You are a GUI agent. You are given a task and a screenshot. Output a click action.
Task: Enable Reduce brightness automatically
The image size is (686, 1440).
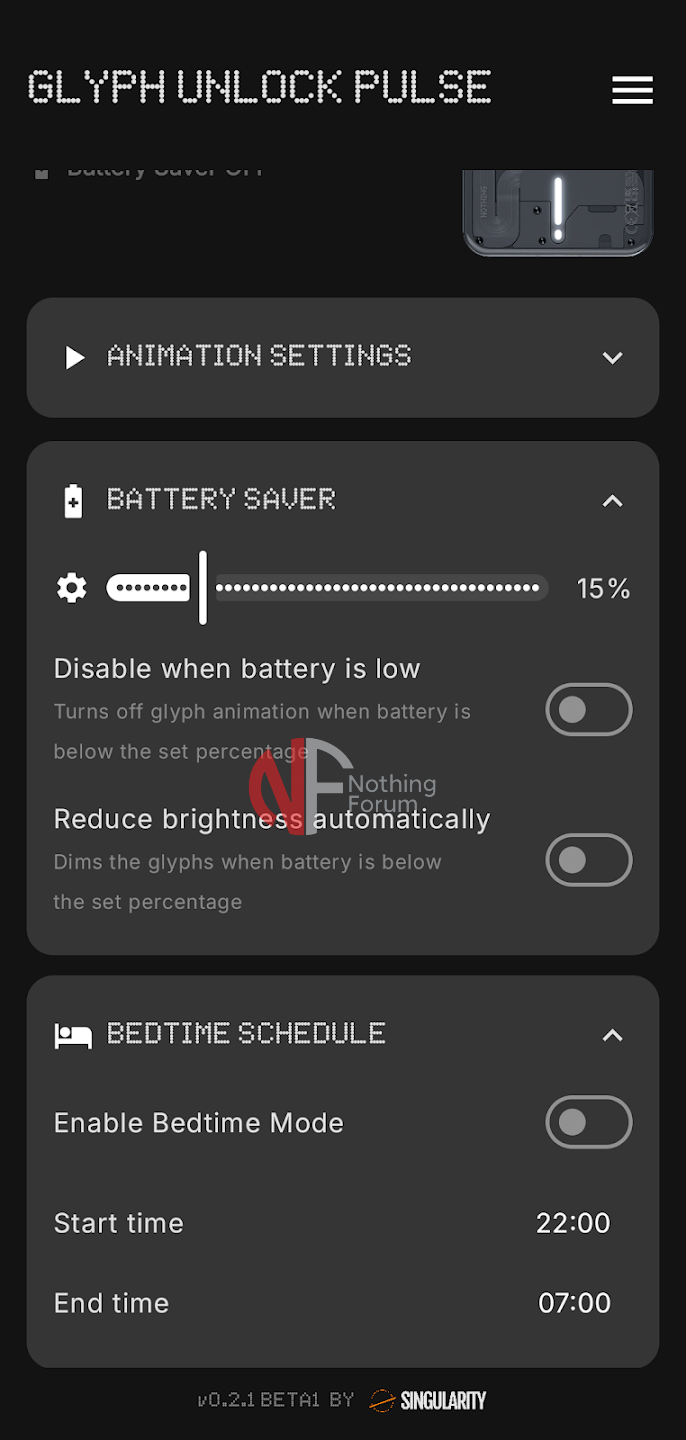point(588,860)
